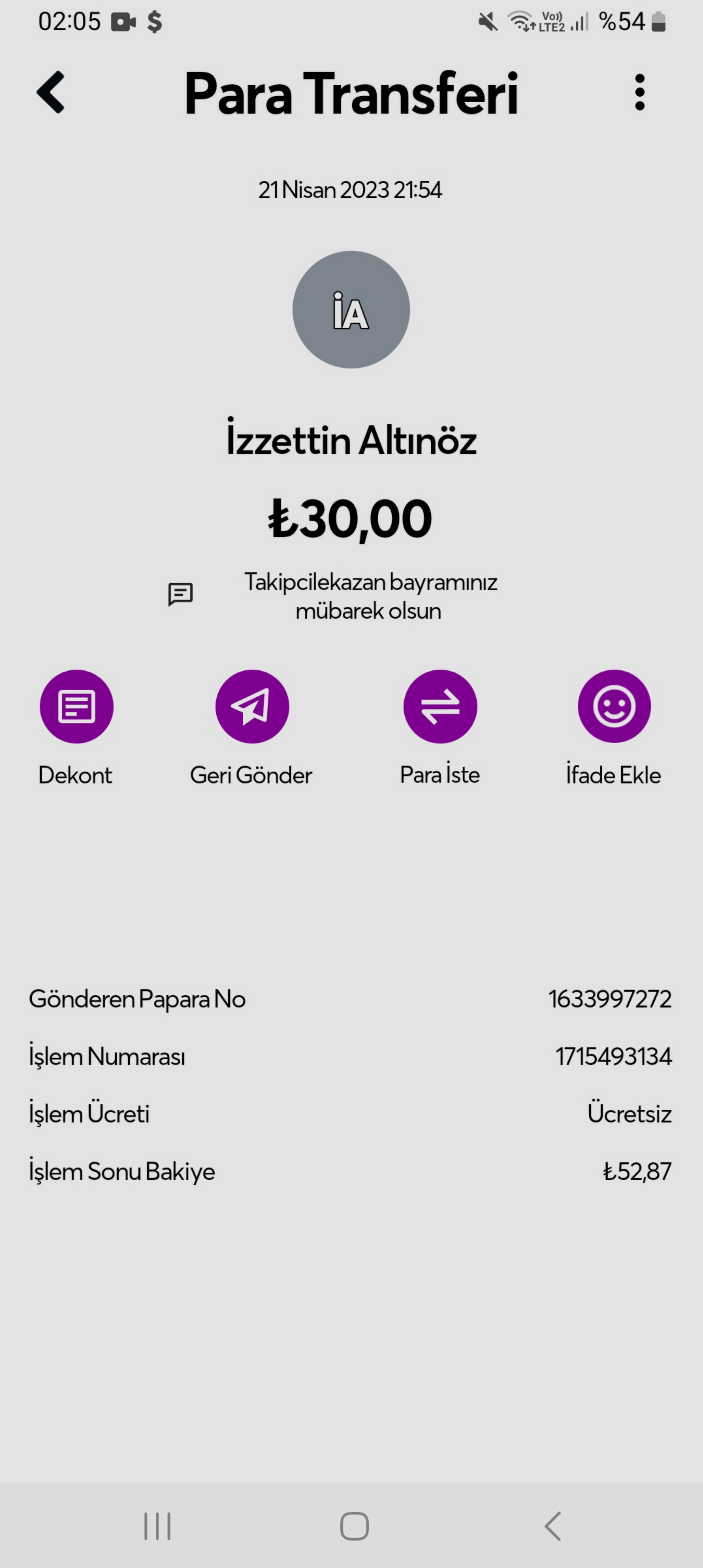The height and width of the screenshot is (1568, 703).
Task: Open İzzettin Altınöz's avatar
Action: 351,309
